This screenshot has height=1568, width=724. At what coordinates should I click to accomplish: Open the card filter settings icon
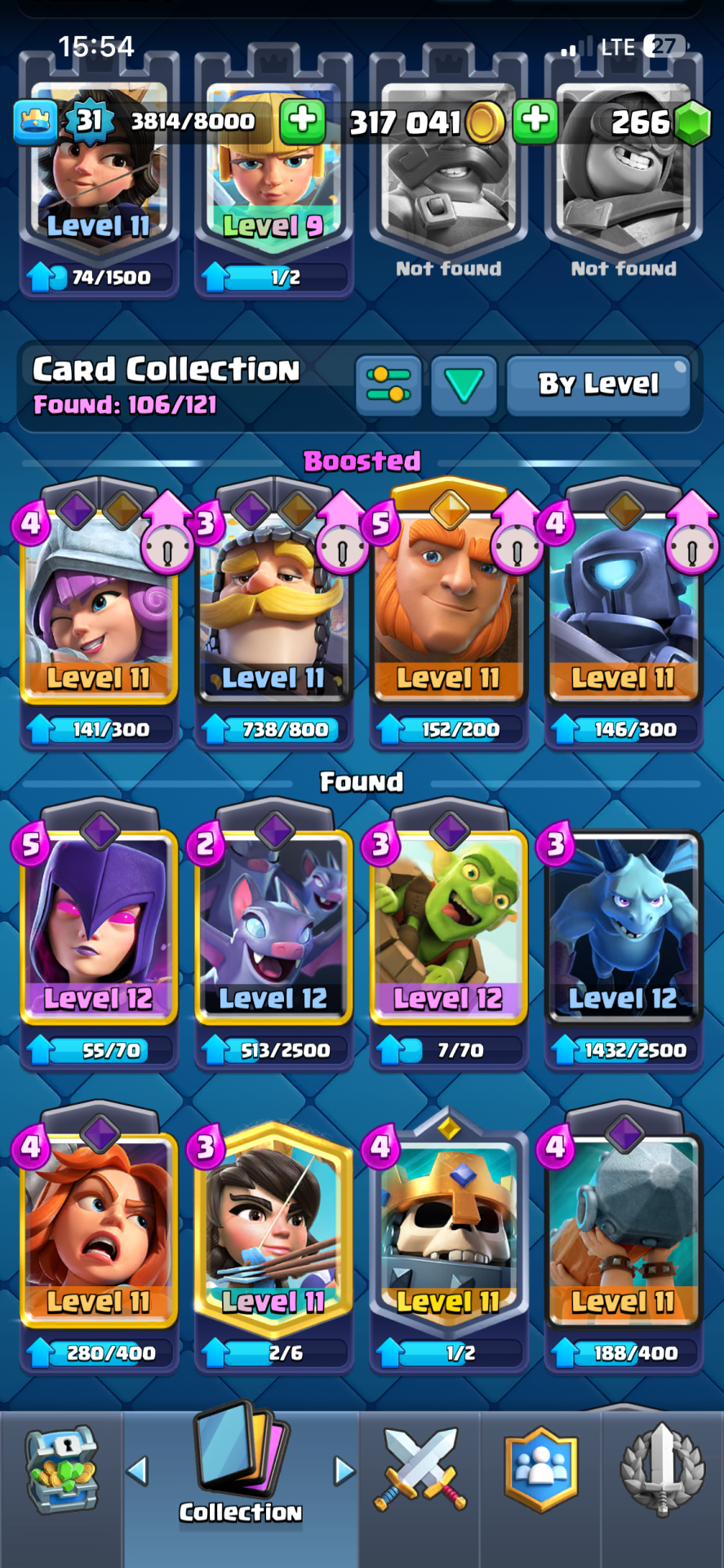click(389, 385)
